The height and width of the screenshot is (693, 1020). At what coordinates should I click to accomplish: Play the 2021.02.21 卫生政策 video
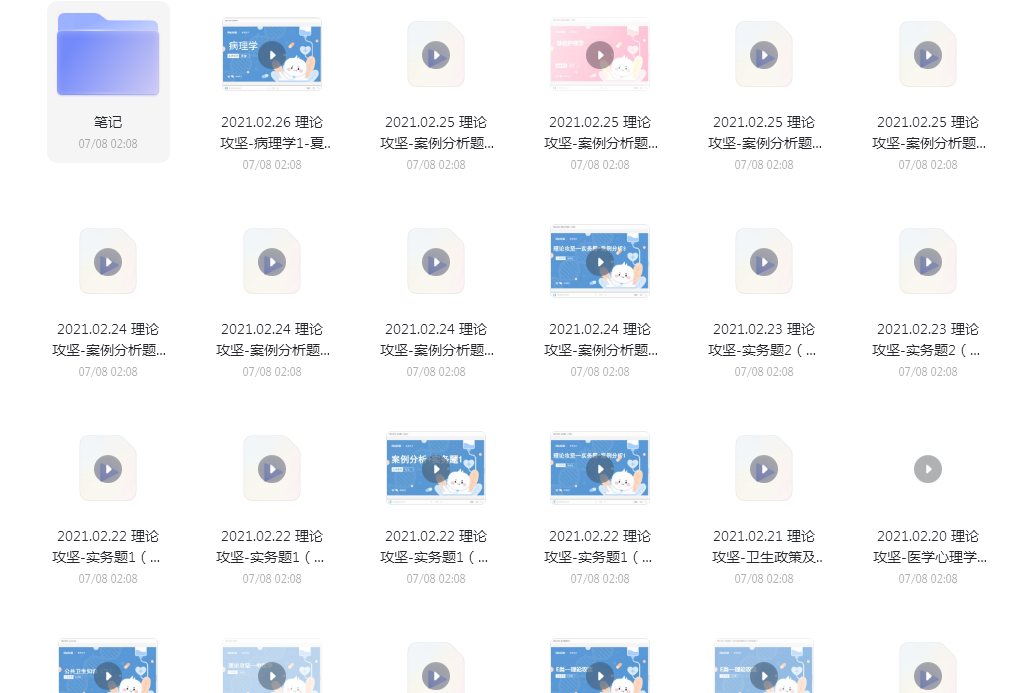[764, 469]
